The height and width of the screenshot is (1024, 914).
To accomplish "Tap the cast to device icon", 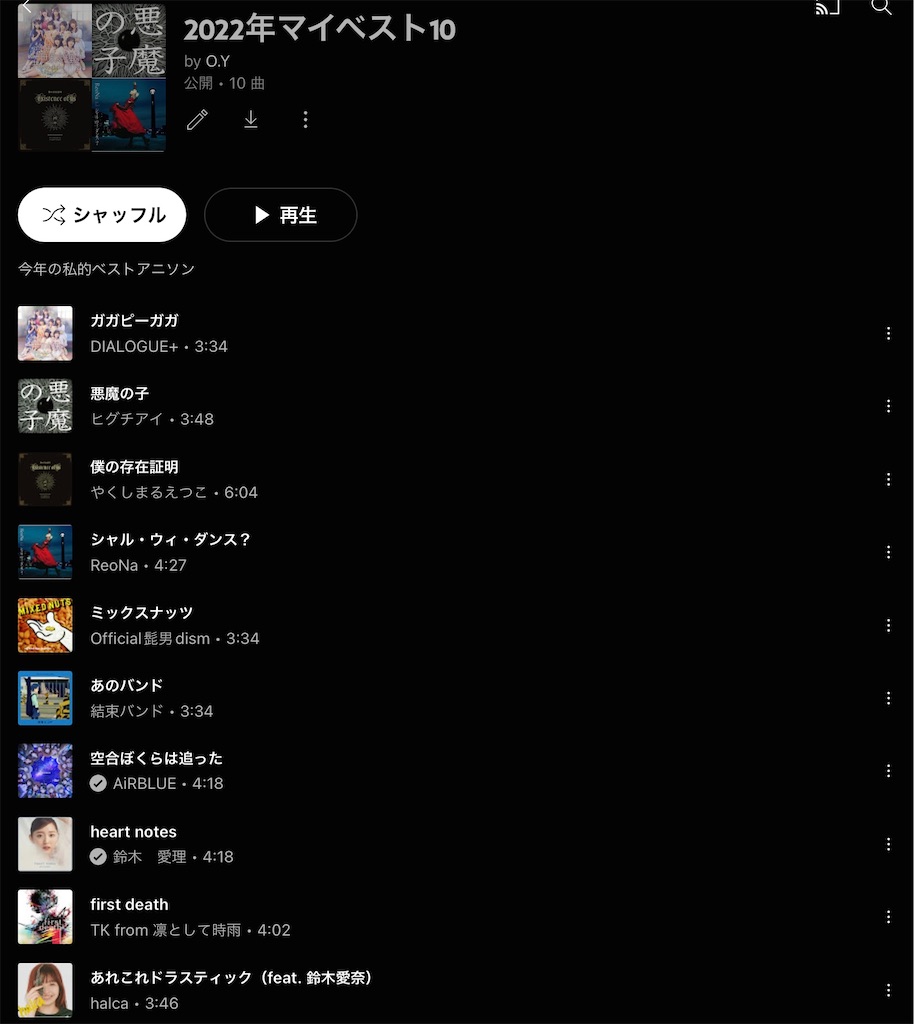I will pyautogui.click(x=827, y=7).
